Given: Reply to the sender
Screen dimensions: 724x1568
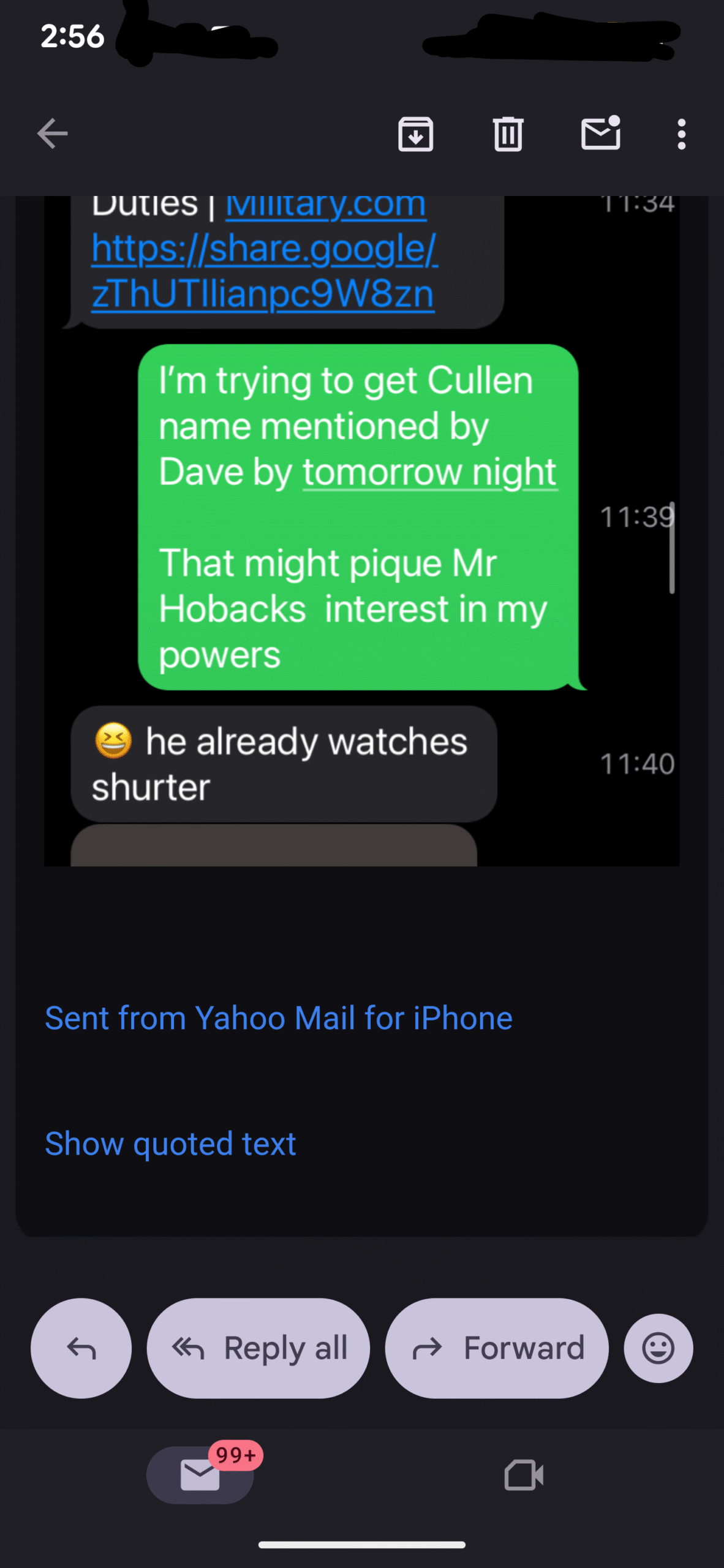Looking at the screenshot, I should click(x=81, y=1348).
